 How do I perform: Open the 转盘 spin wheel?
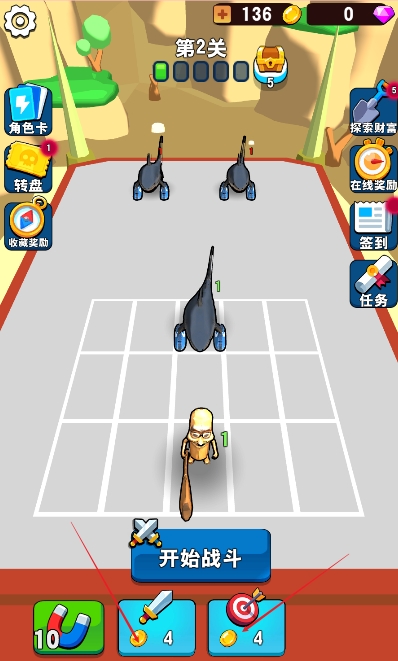click(28, 167)
